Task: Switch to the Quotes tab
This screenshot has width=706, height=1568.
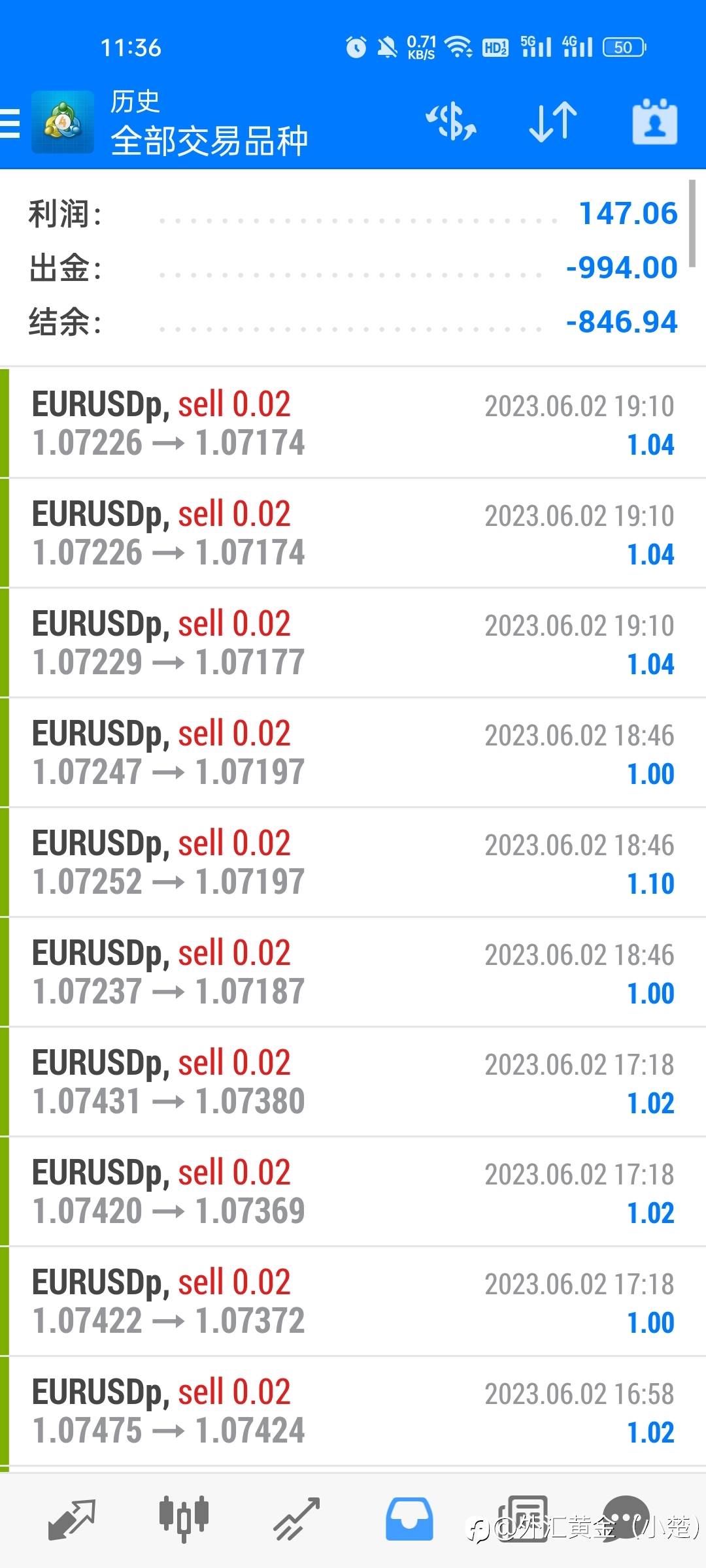Action: (x=72, y=1518)
